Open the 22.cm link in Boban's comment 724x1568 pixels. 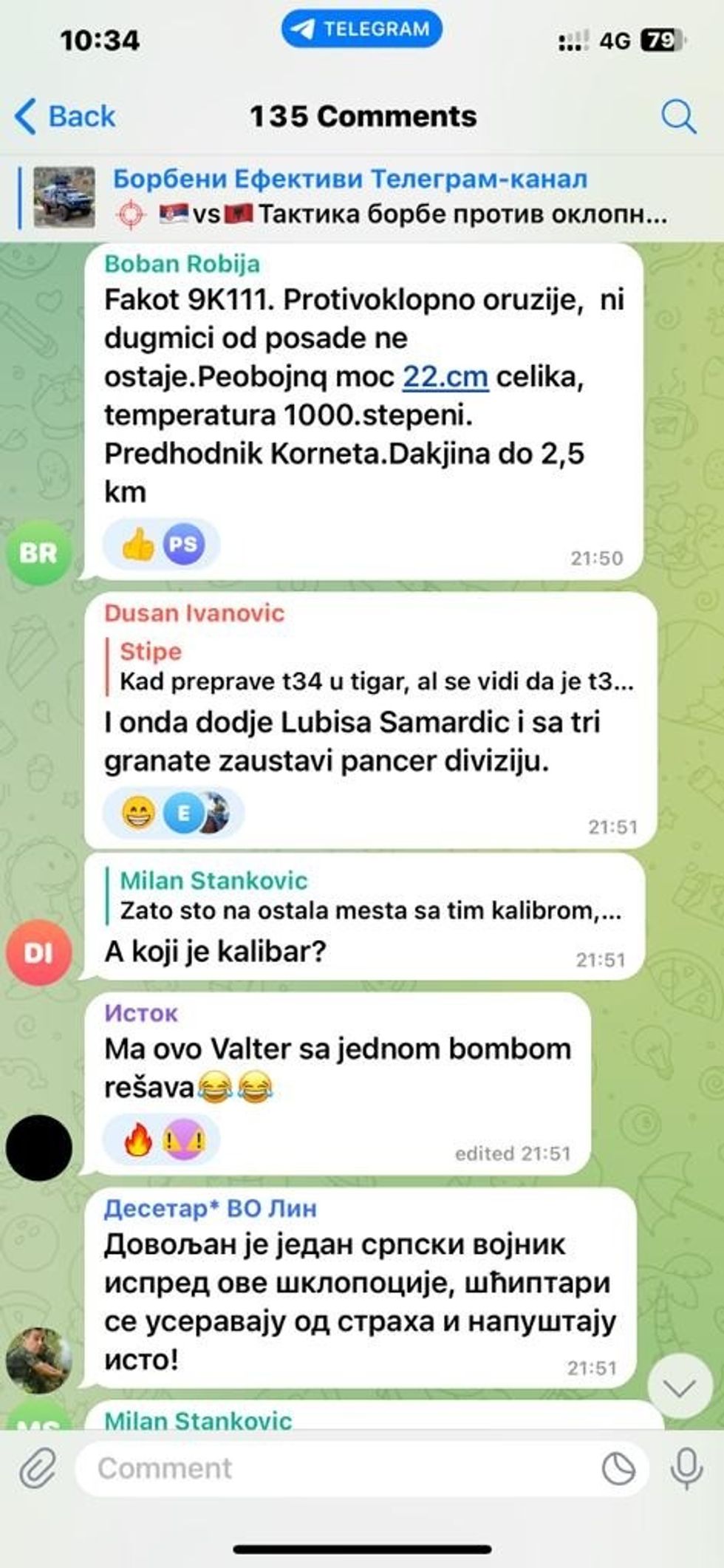point(445,377)
